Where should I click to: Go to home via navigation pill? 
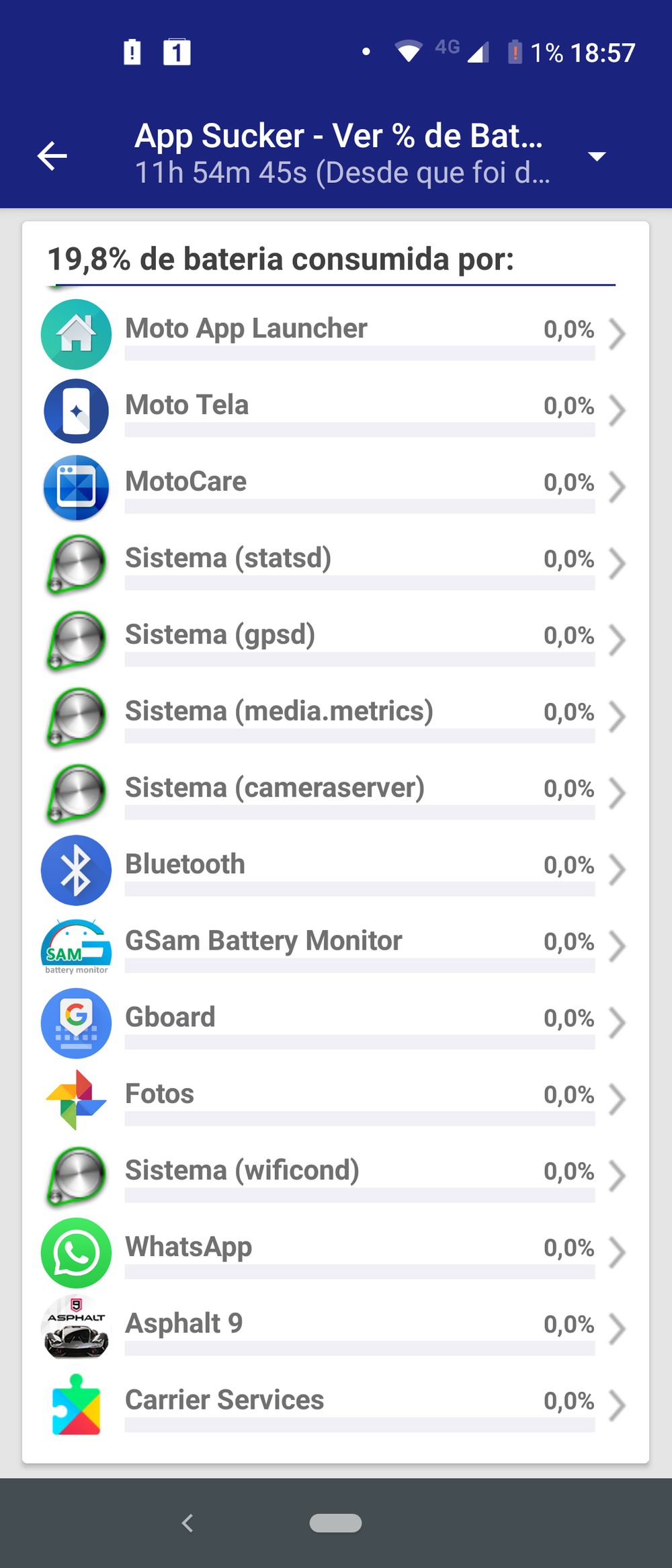pyautogui.click(x=335, y=1523)
